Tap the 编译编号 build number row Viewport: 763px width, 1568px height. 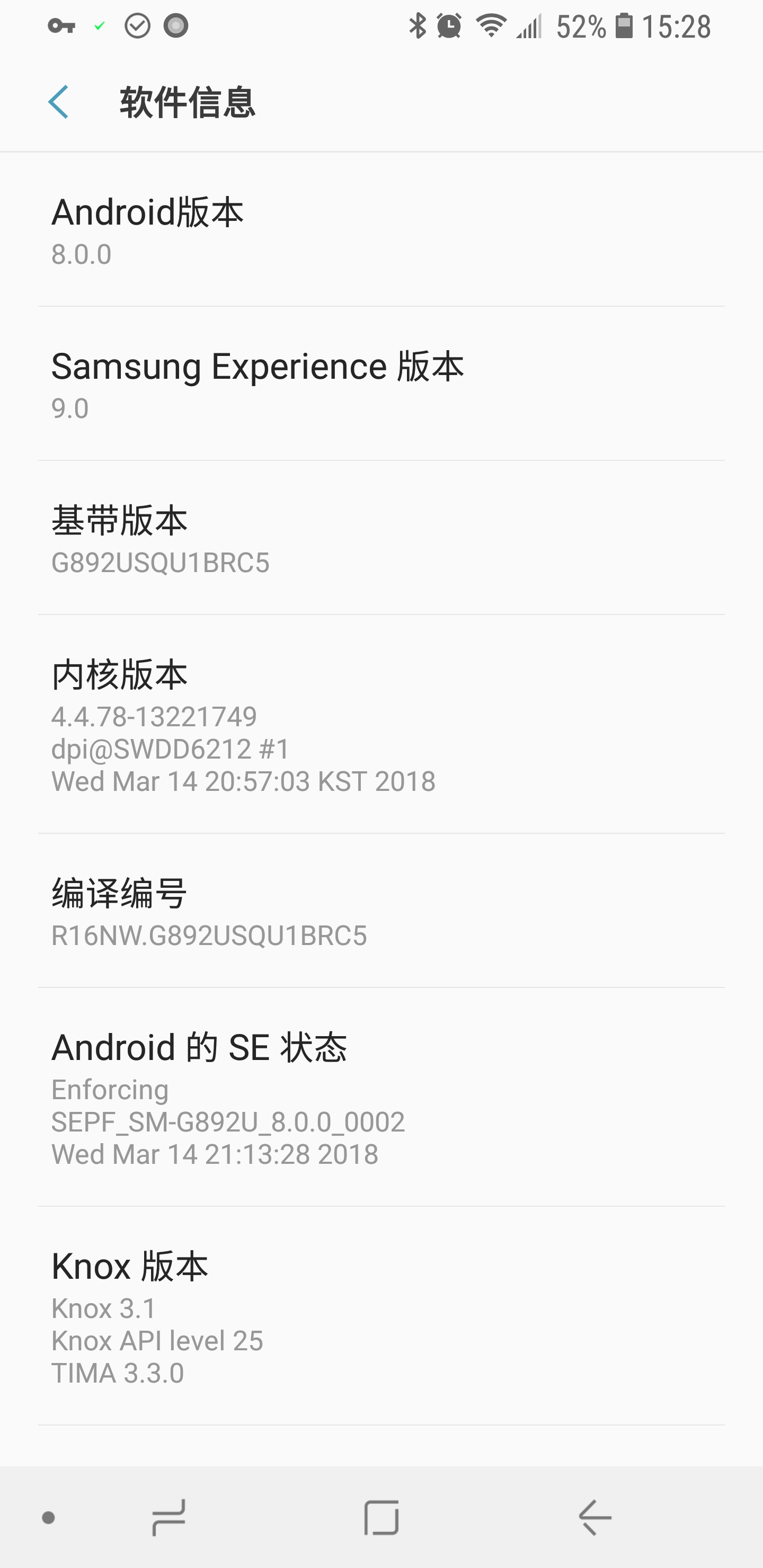381,911
